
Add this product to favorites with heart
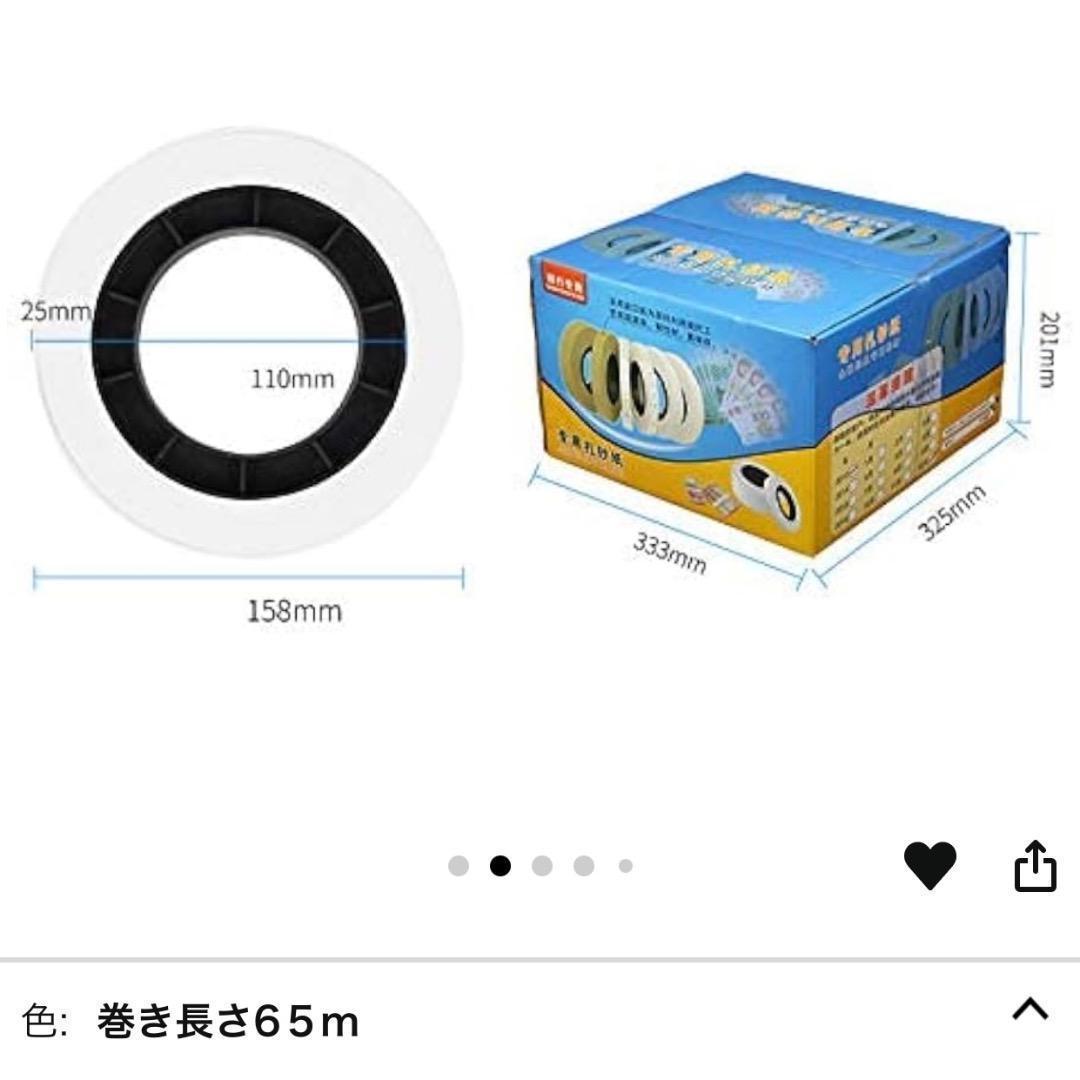coord(930,865)
